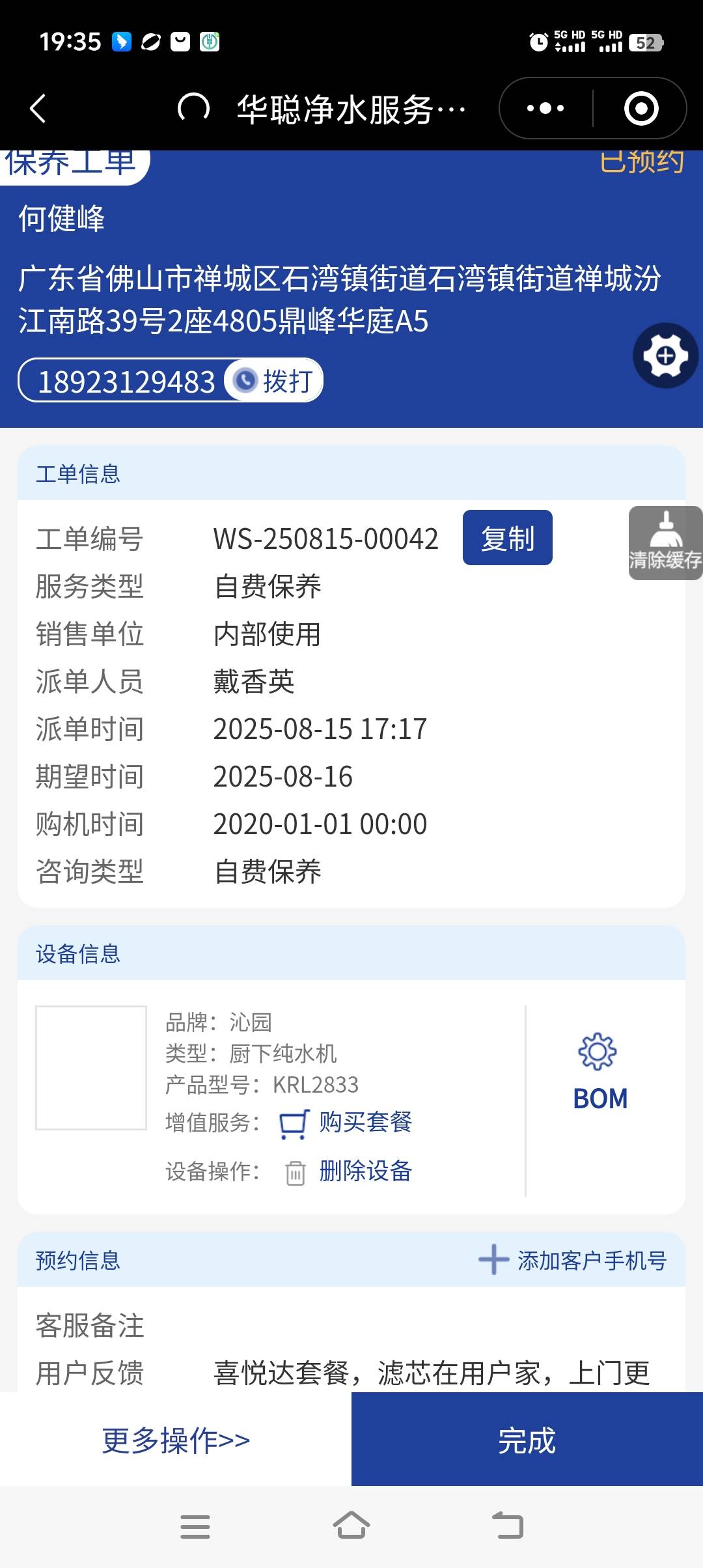Tap 清除缓存 to clear the cache
The width and height of the screenshot is (703, 1568).
[x=665, y=543]
